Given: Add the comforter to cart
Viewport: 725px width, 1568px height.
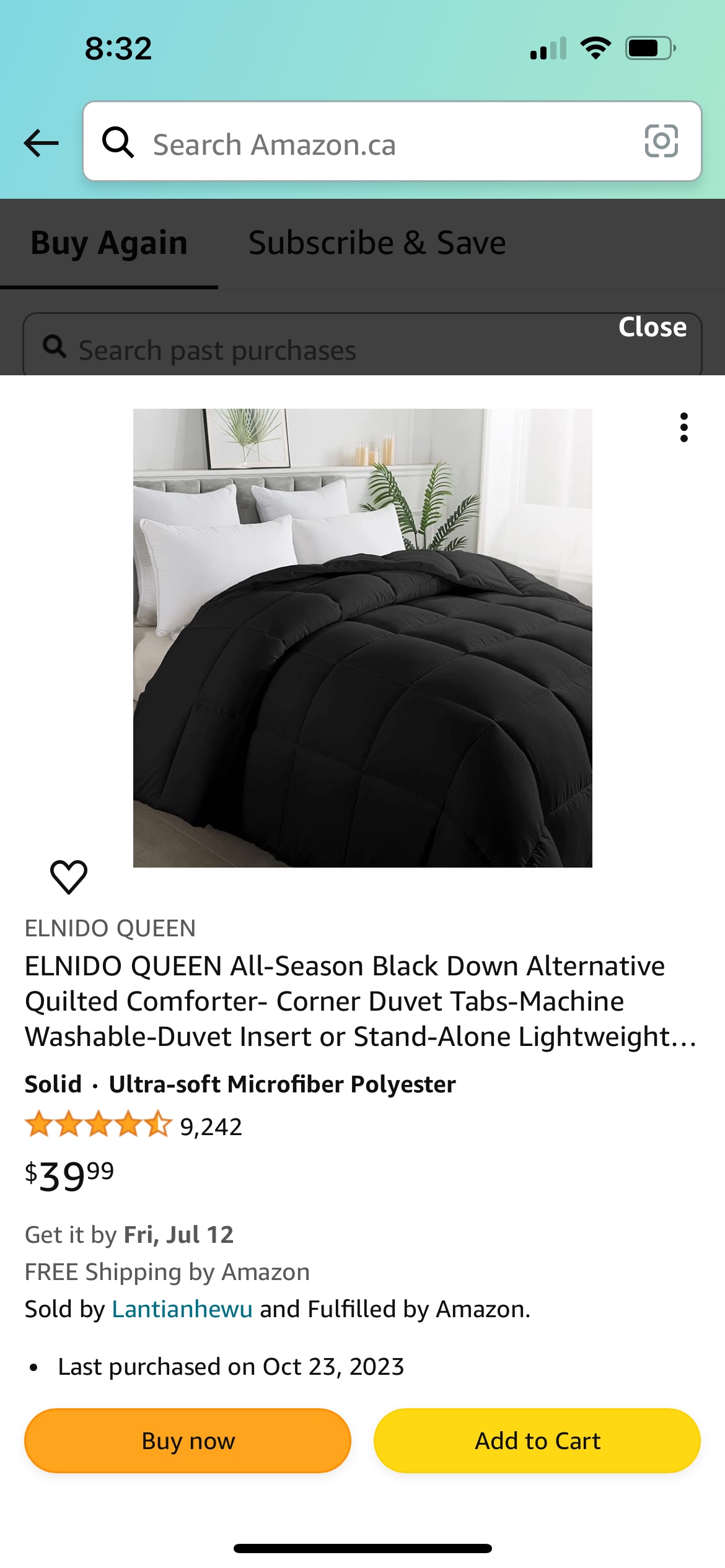Looking at the screenshot, I should 537,1440.
